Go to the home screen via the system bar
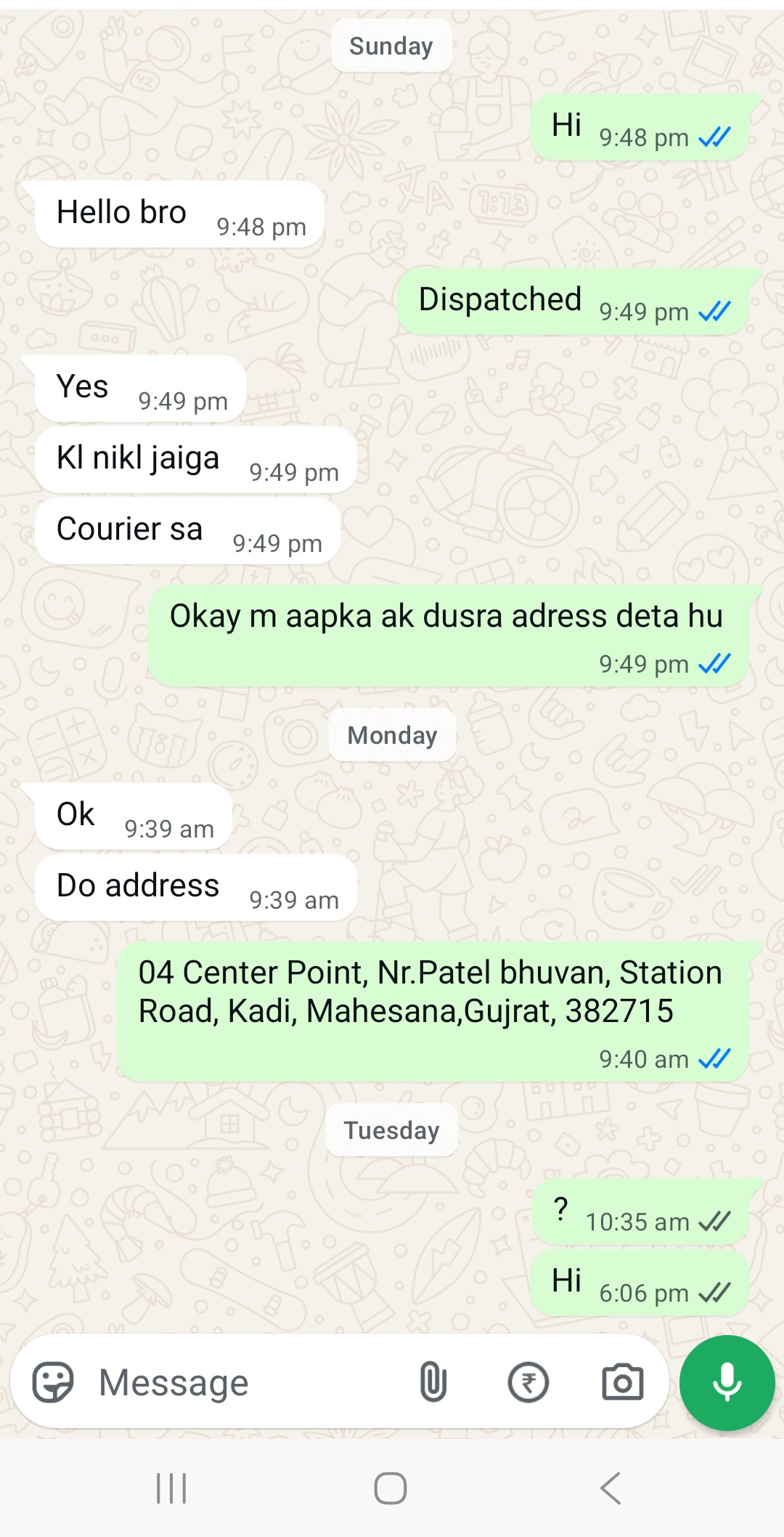The height and width of the screenshot is (1537, 784). (x=391, y=1488)
